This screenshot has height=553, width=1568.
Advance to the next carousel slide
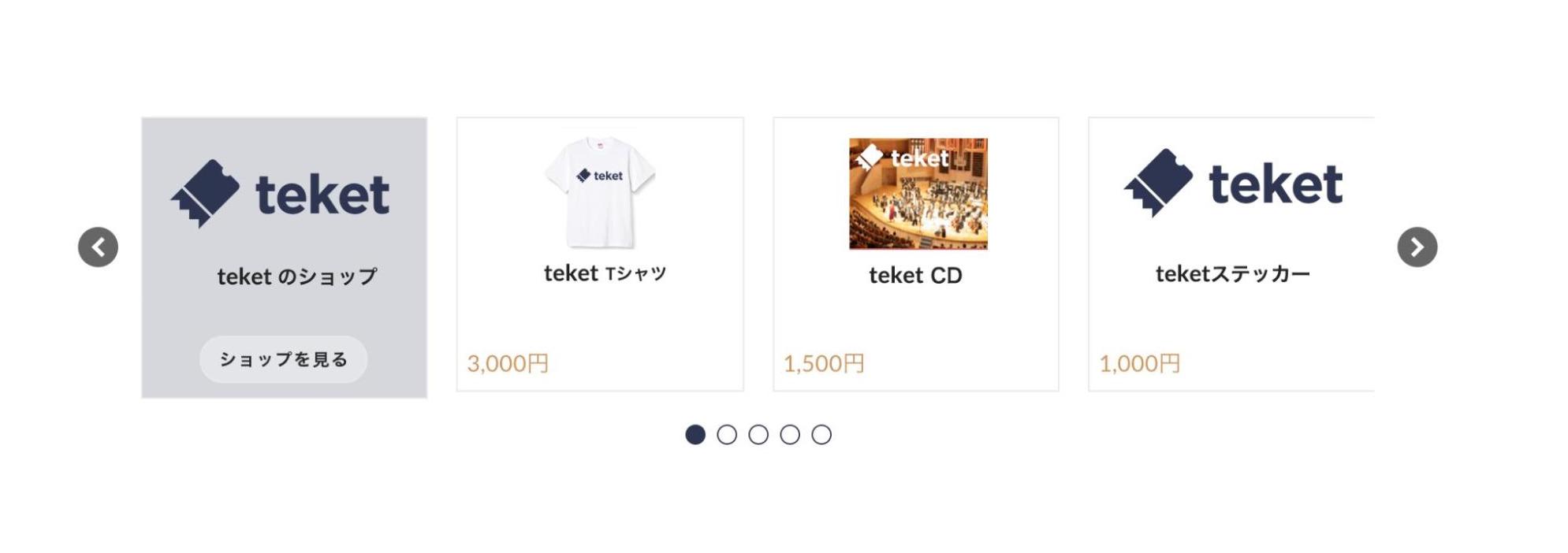click(1417, 247)
